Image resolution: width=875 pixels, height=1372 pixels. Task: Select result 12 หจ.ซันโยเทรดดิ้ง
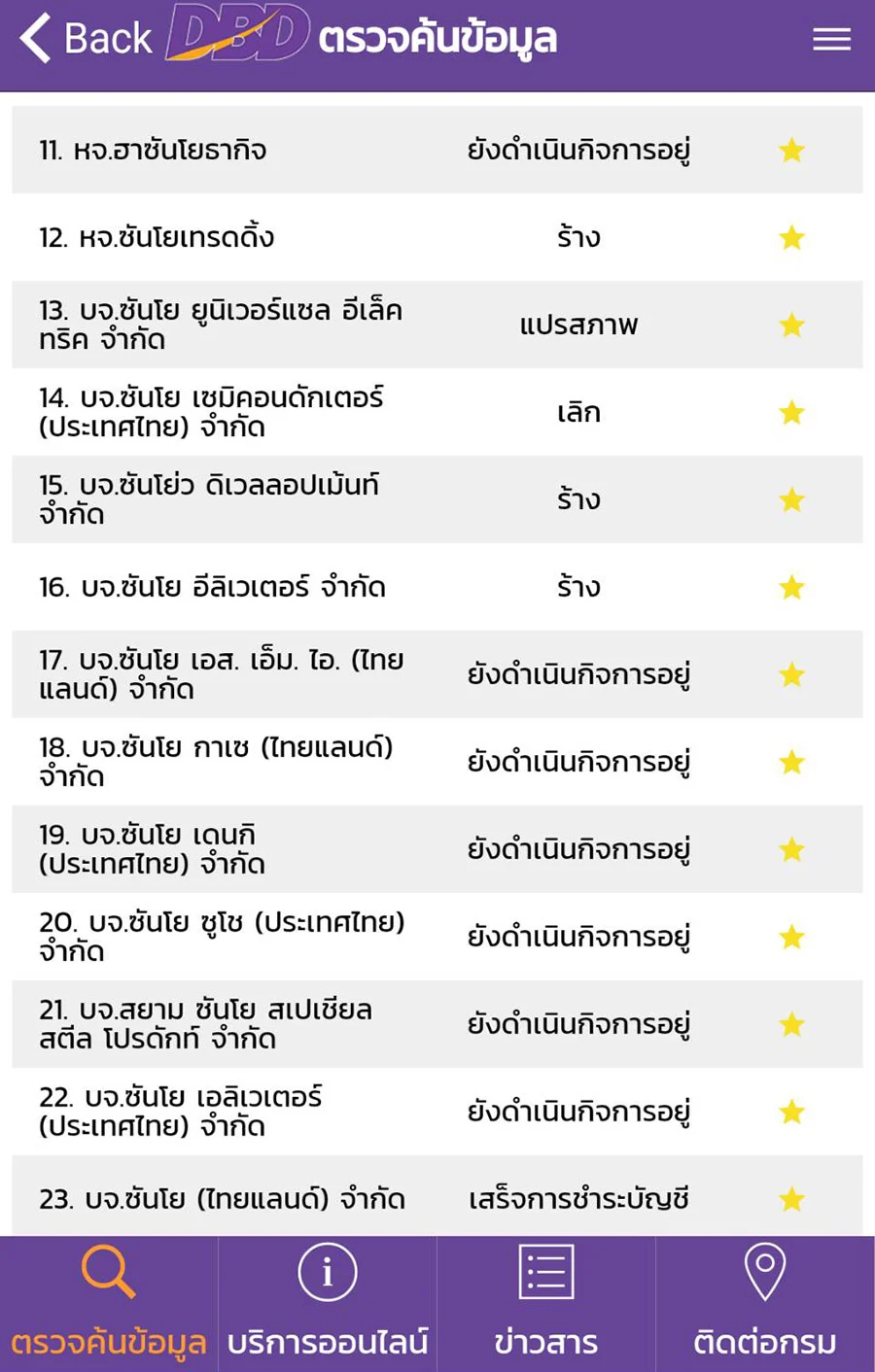pyautogui.click(x=157, y=238)
